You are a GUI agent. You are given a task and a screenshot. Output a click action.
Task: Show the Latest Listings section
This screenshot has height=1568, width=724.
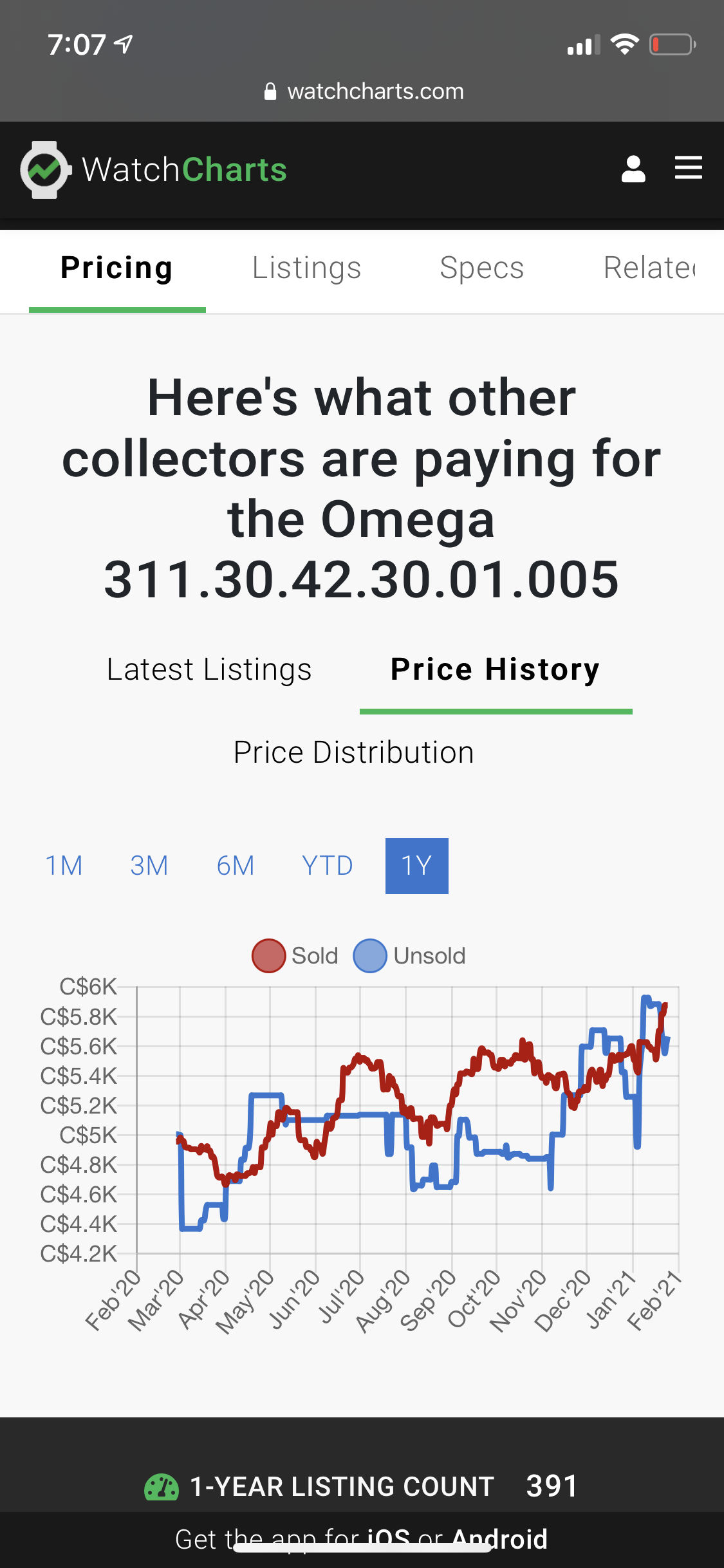[x=209, y=669]
